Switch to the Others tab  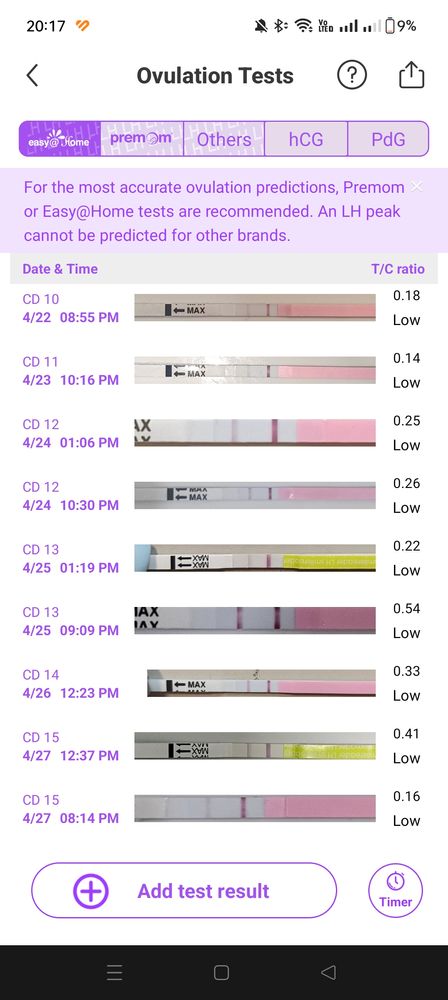[x=224, y=139]
